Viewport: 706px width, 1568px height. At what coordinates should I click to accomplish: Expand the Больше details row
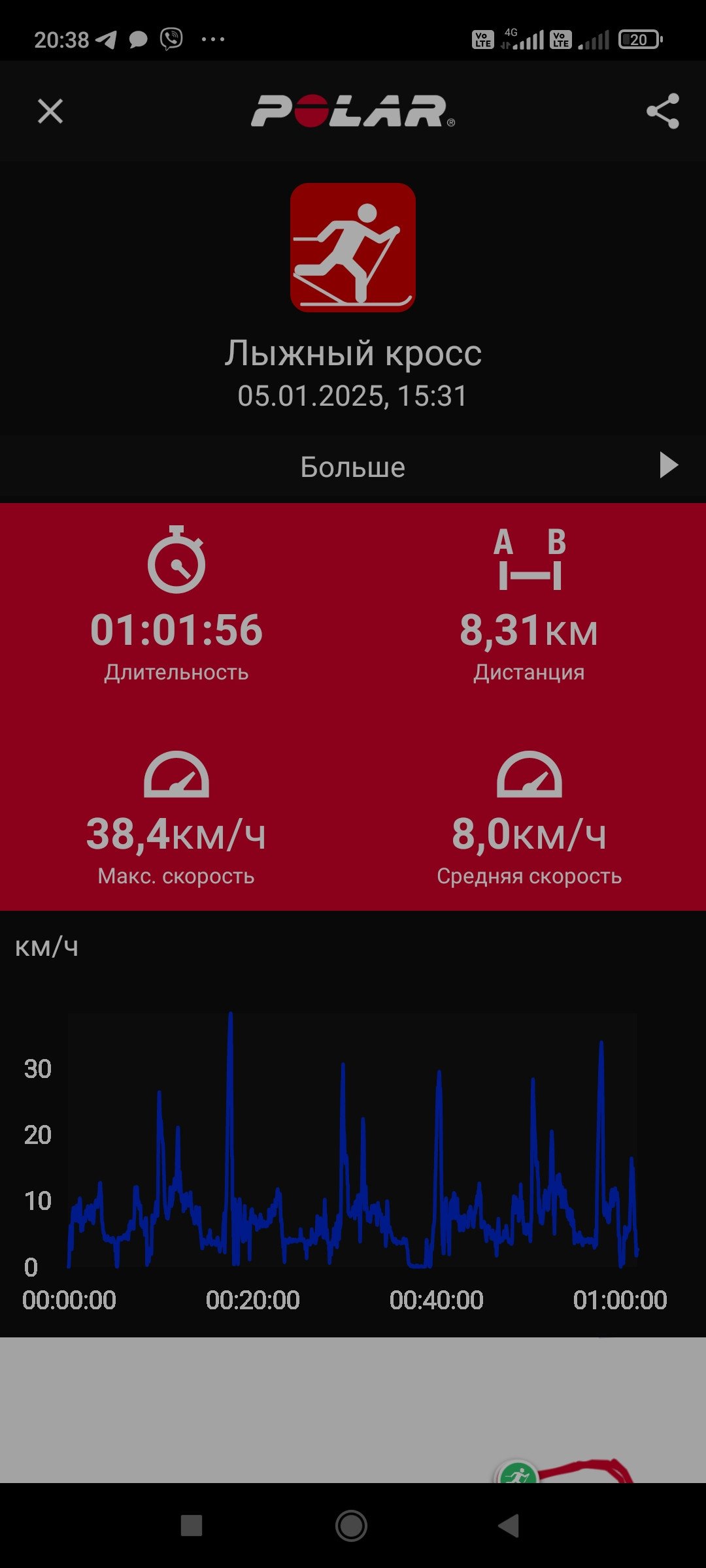coord(353,466)
